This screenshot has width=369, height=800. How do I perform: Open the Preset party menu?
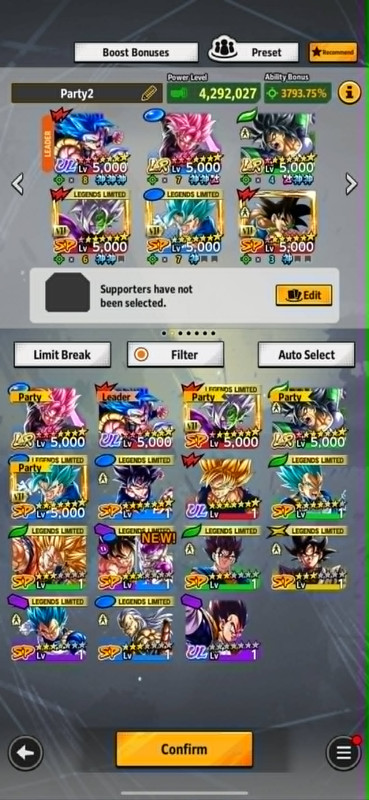(254, 52)
